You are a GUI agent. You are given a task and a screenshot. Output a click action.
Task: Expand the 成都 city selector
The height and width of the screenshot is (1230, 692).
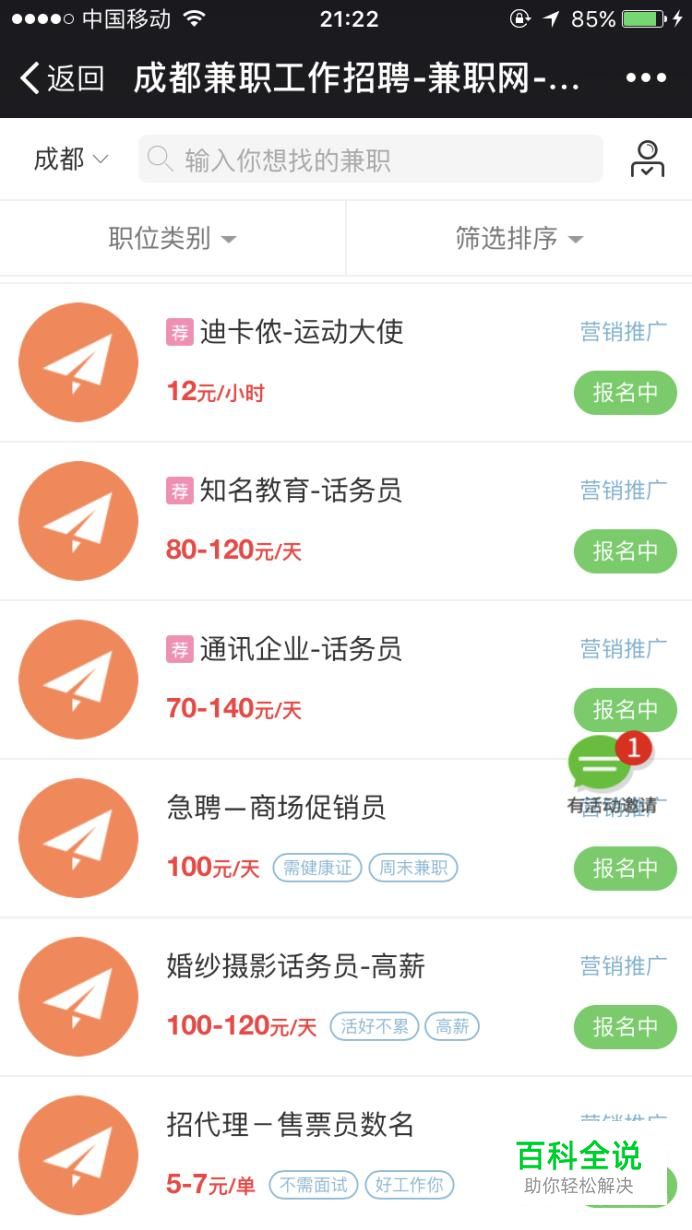tap(70, 159)
